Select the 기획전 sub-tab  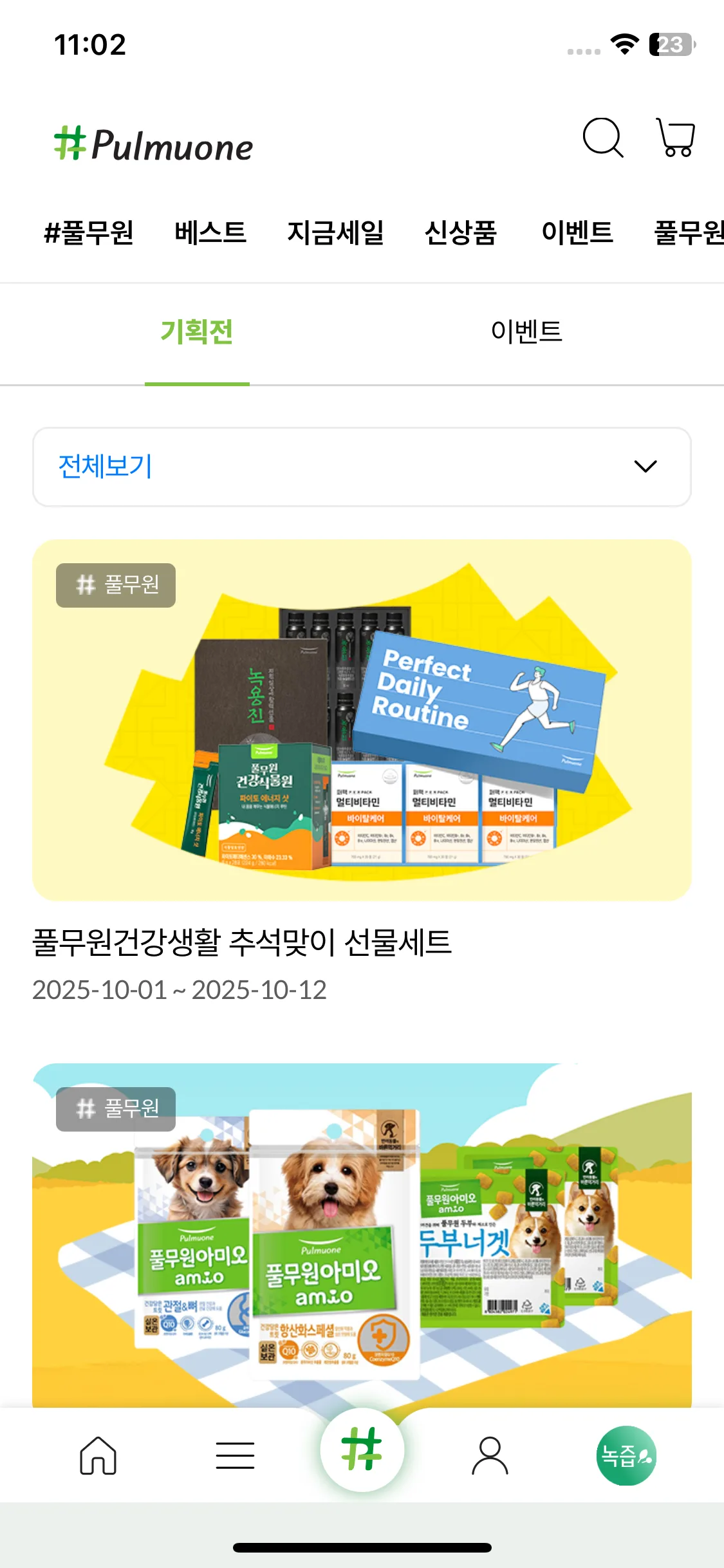197,332
